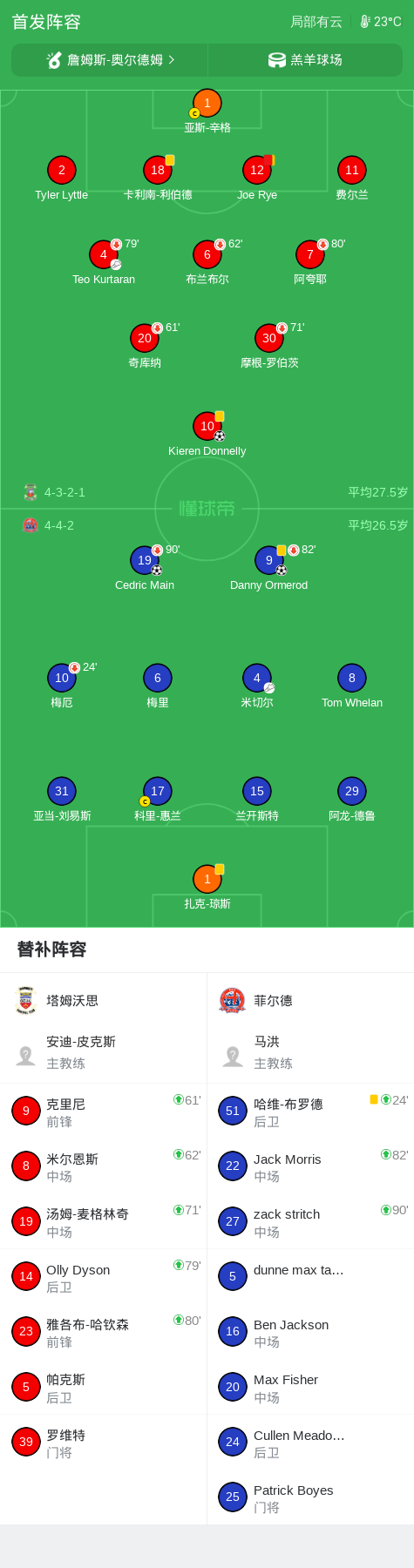Select player 摩根-罗伯茨 number 30

(269, 346)
